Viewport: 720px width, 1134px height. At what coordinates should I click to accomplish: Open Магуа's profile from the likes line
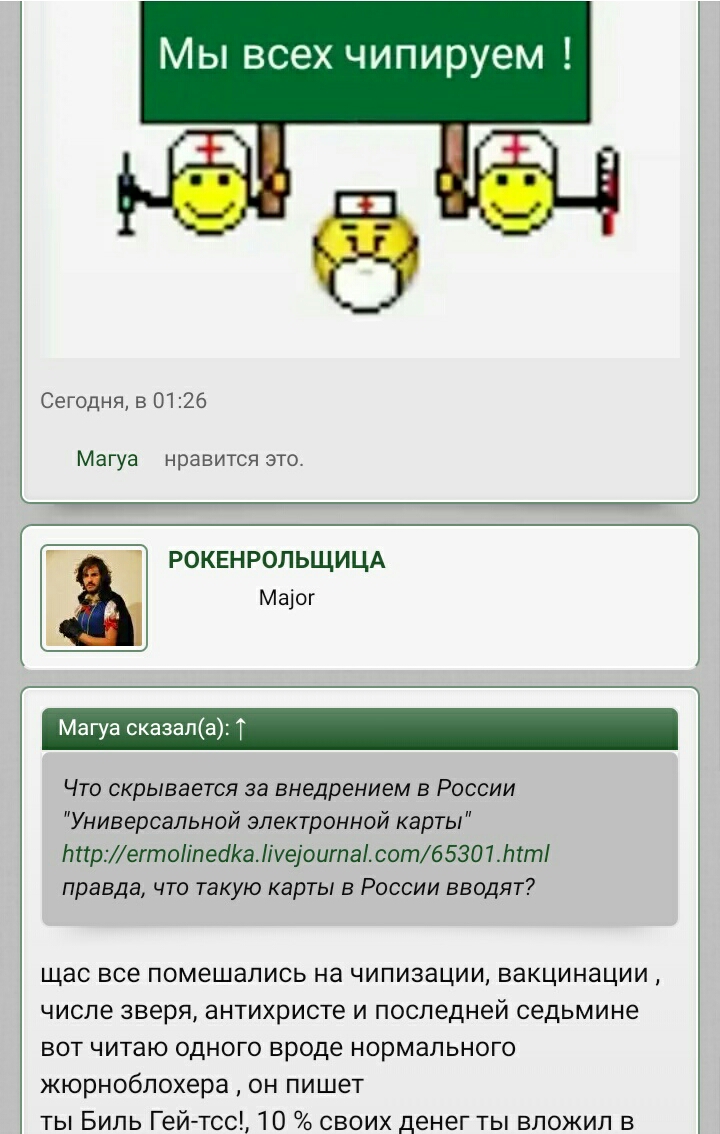click(107, 459)
